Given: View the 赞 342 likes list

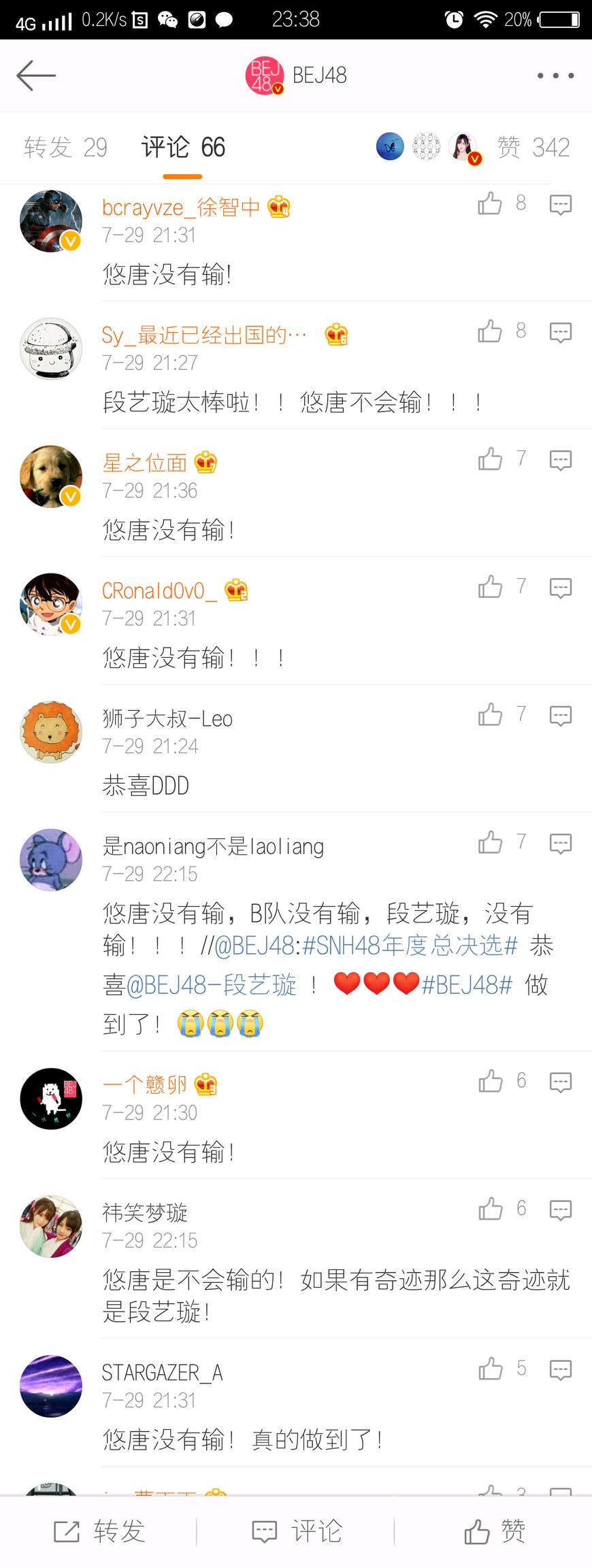Looking at the screenshot, I should [533, 147].
